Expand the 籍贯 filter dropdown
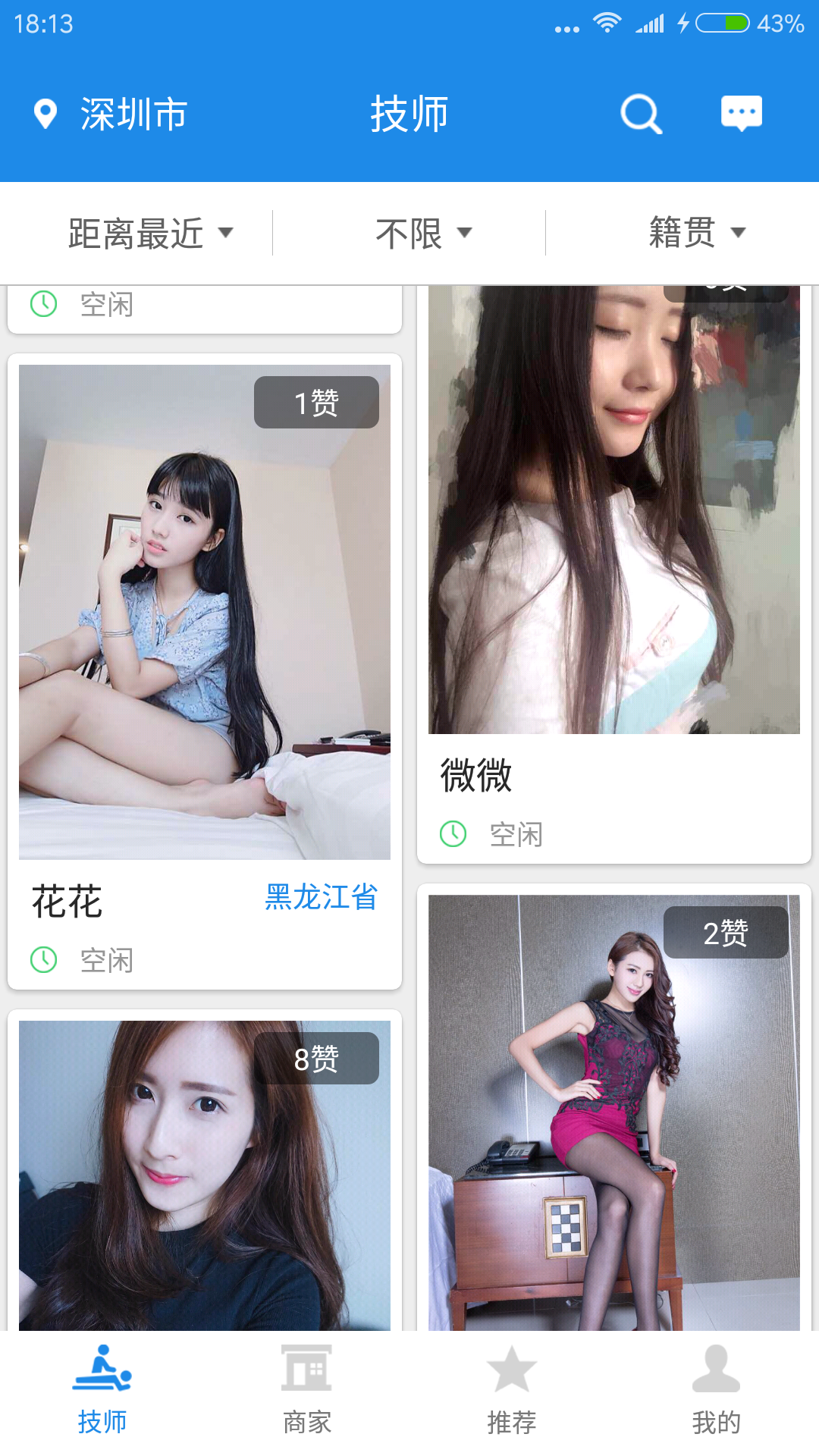This screenshot has width=819, height=1456. pos(696,233)
